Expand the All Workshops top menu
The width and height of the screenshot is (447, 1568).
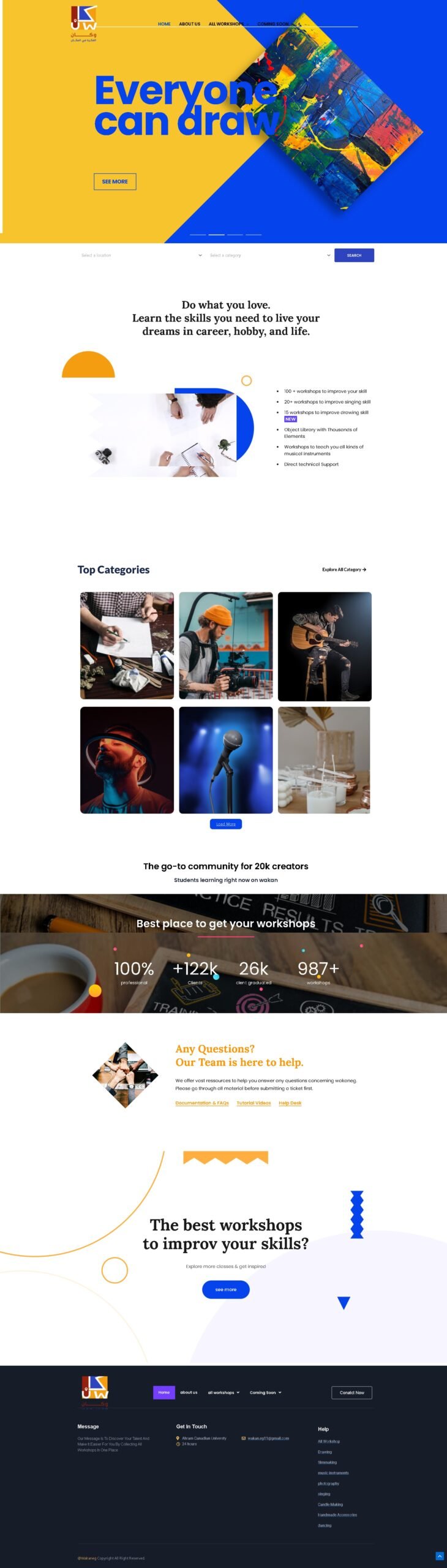228,24
